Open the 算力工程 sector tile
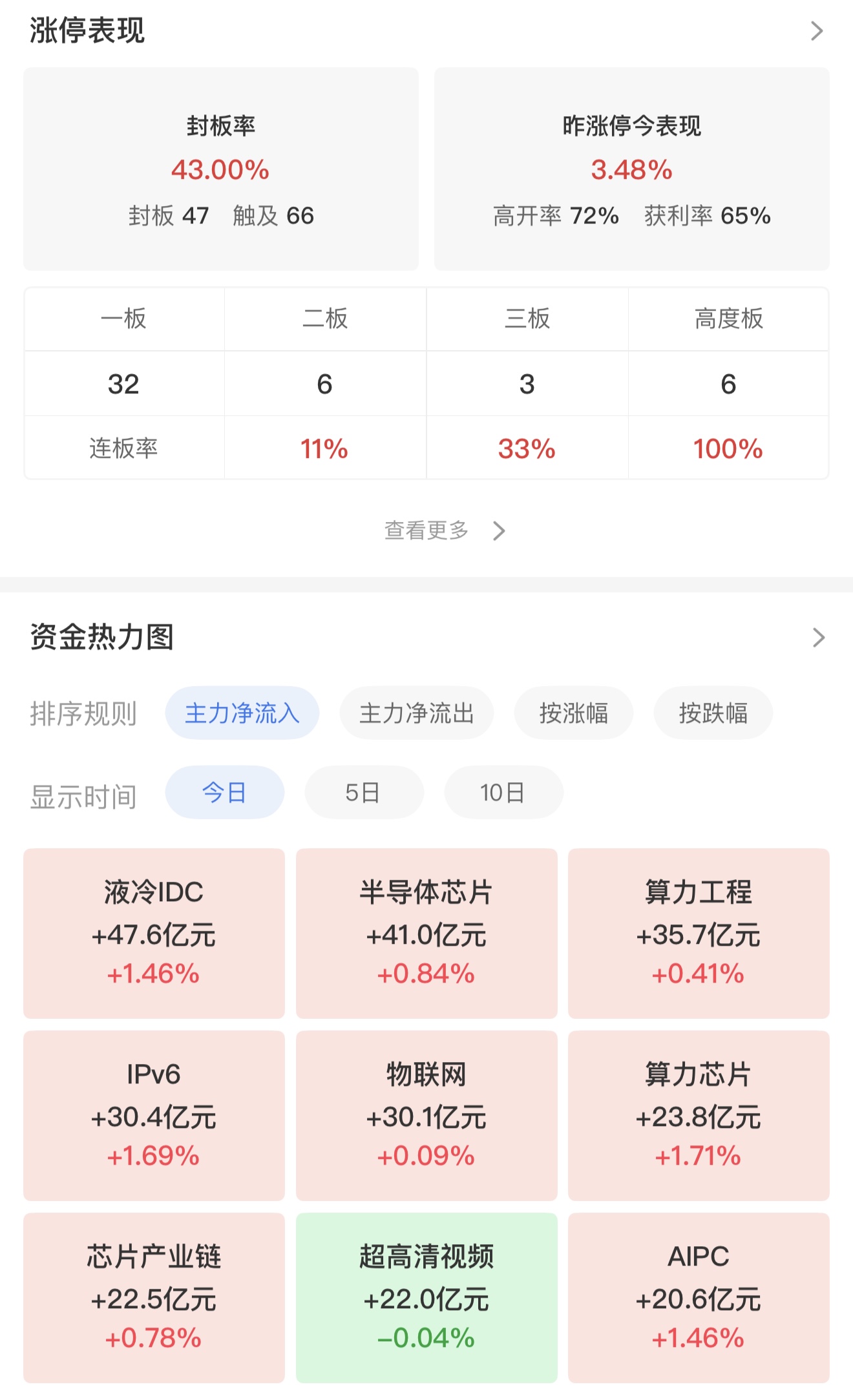The height and width of the screenshot is (1400, 853). pos(699,933)
